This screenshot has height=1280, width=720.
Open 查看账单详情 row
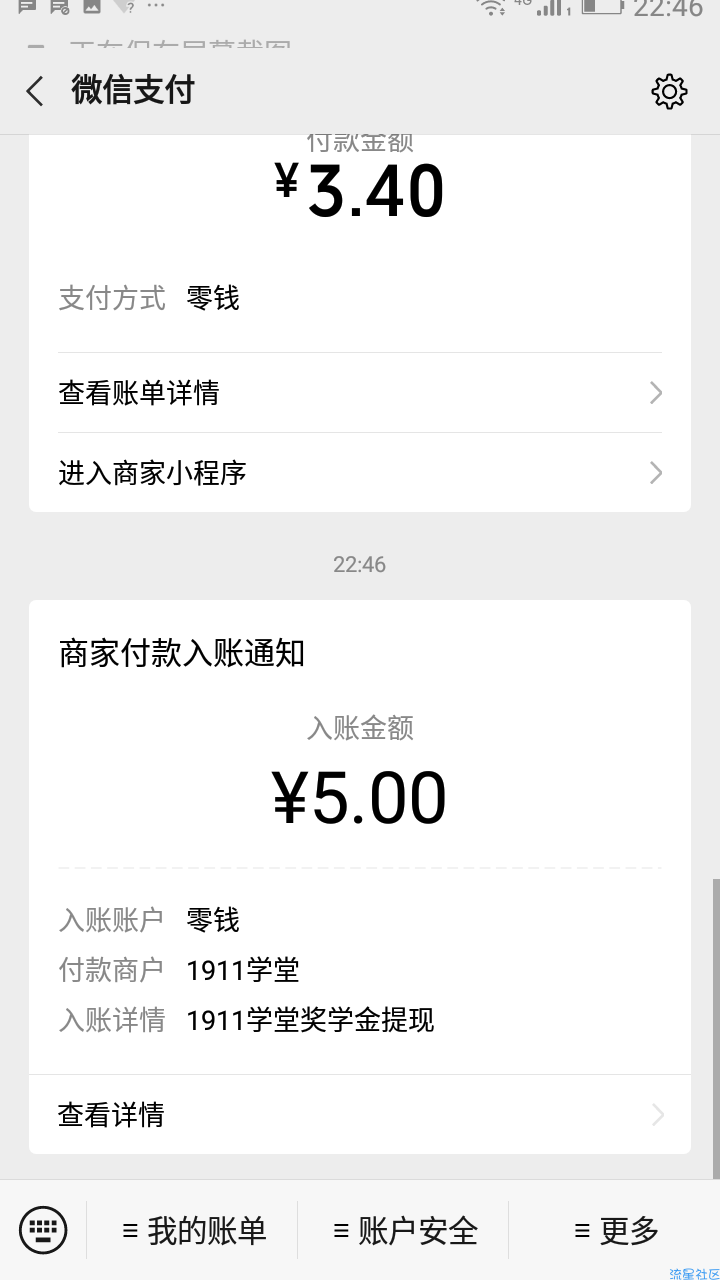click(360, 393)
